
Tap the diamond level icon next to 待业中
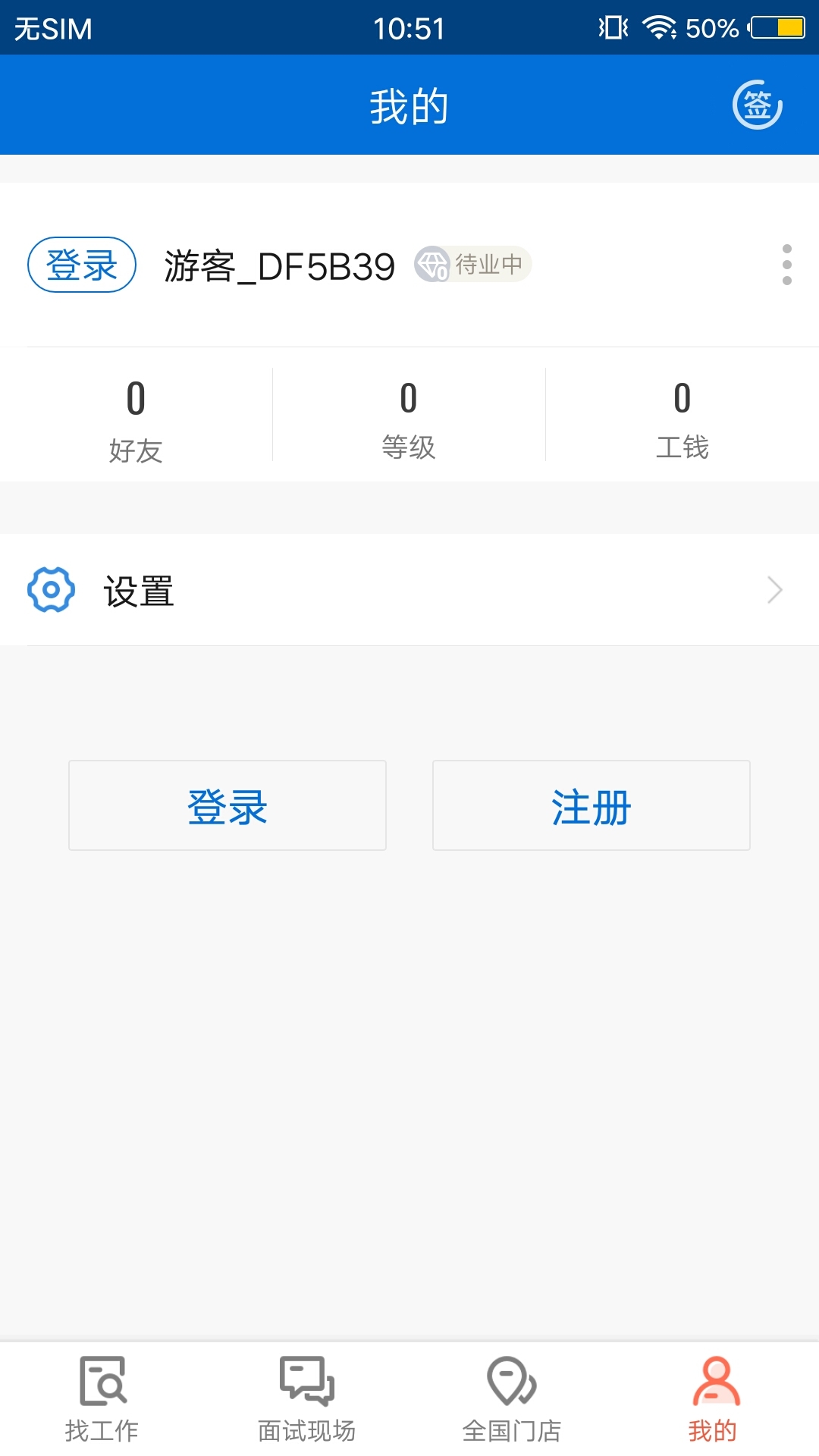pyautogui.click(x=432, y=265)
